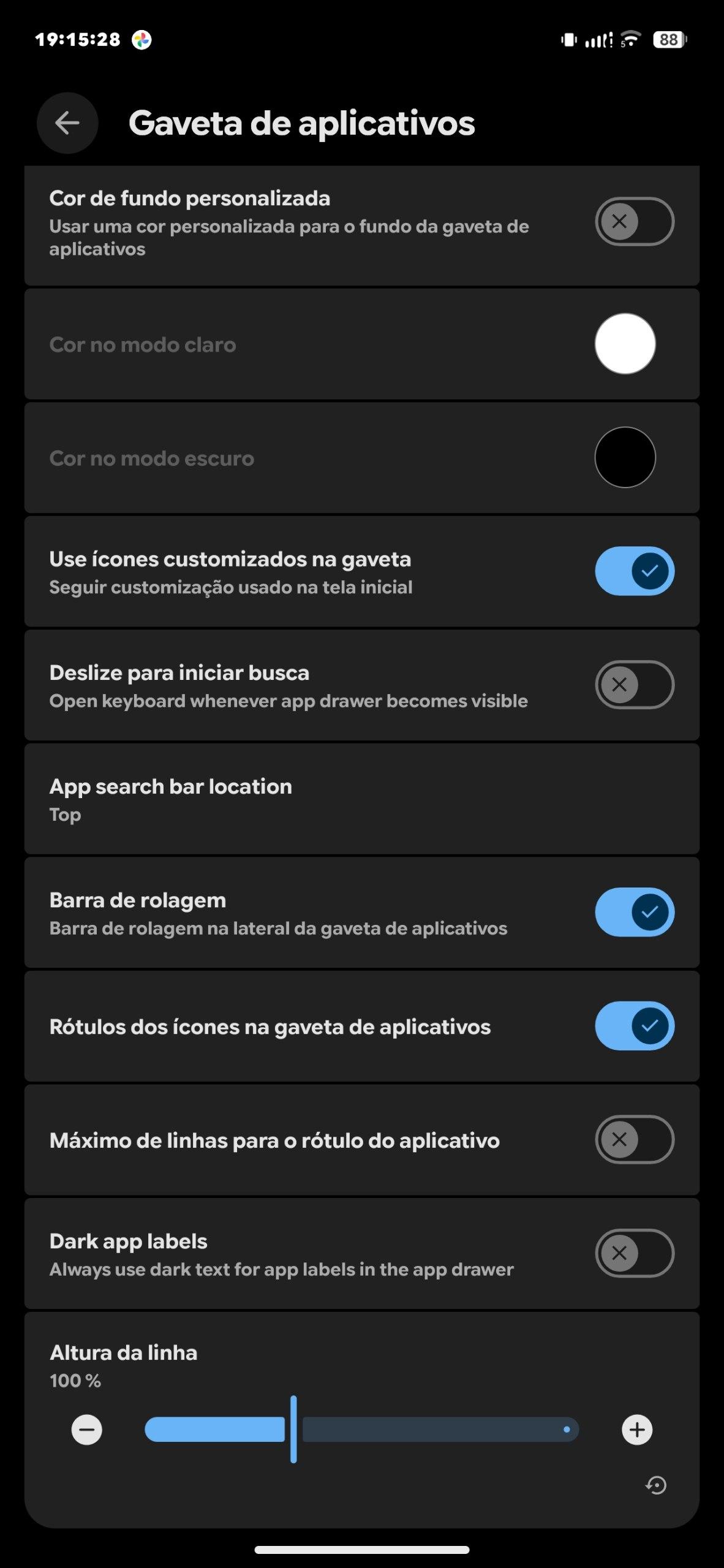Open App search bar location setting
Viewport: 724px width, 1568px height.
[x=361, y=799]
